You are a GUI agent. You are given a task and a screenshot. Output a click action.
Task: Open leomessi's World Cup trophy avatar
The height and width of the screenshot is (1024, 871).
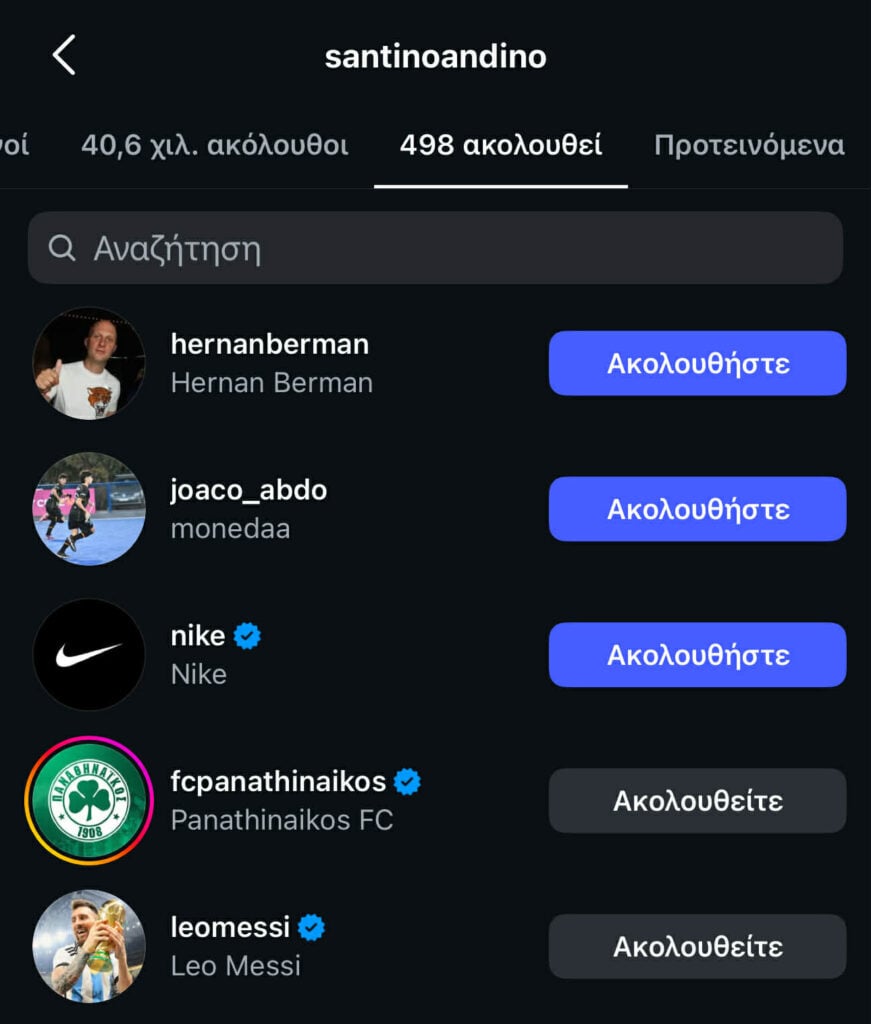point(88,946)
